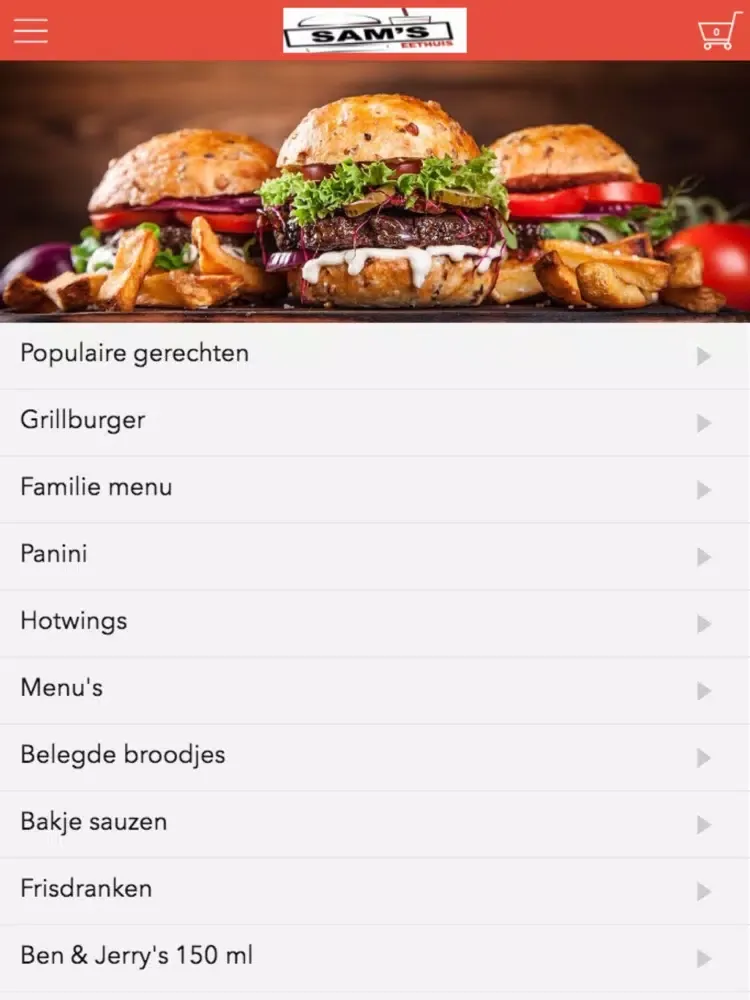The height and width of the screenshot is (1000, 750).
Task: Open the Familie menu category
Action: click(x=375, y=488)
